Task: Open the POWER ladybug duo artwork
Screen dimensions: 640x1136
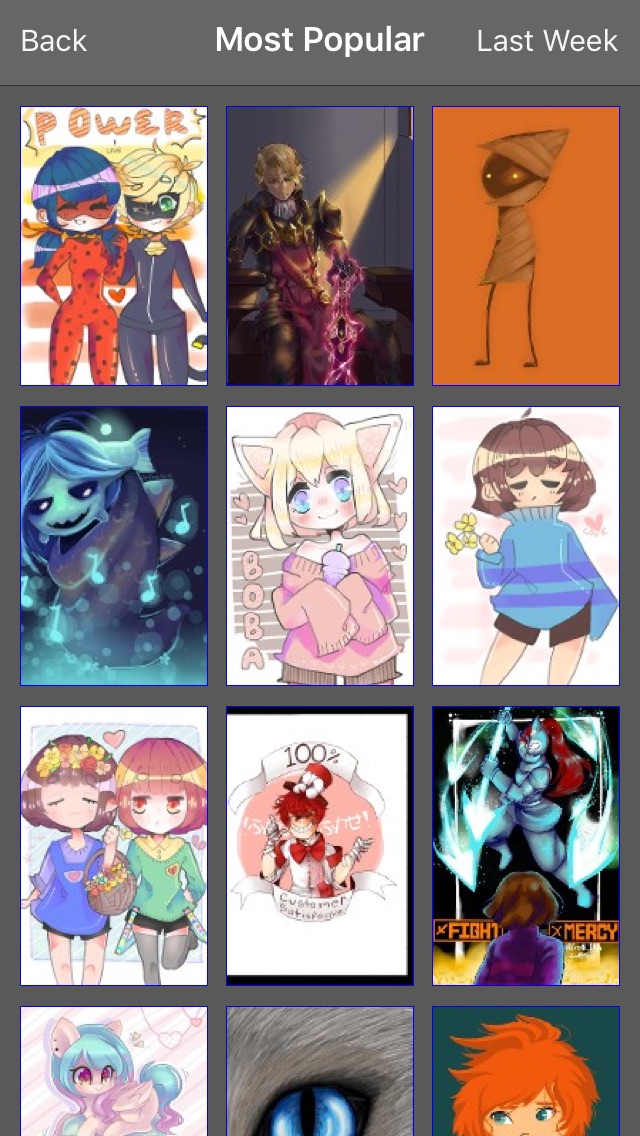Action: tap(114, 246)
